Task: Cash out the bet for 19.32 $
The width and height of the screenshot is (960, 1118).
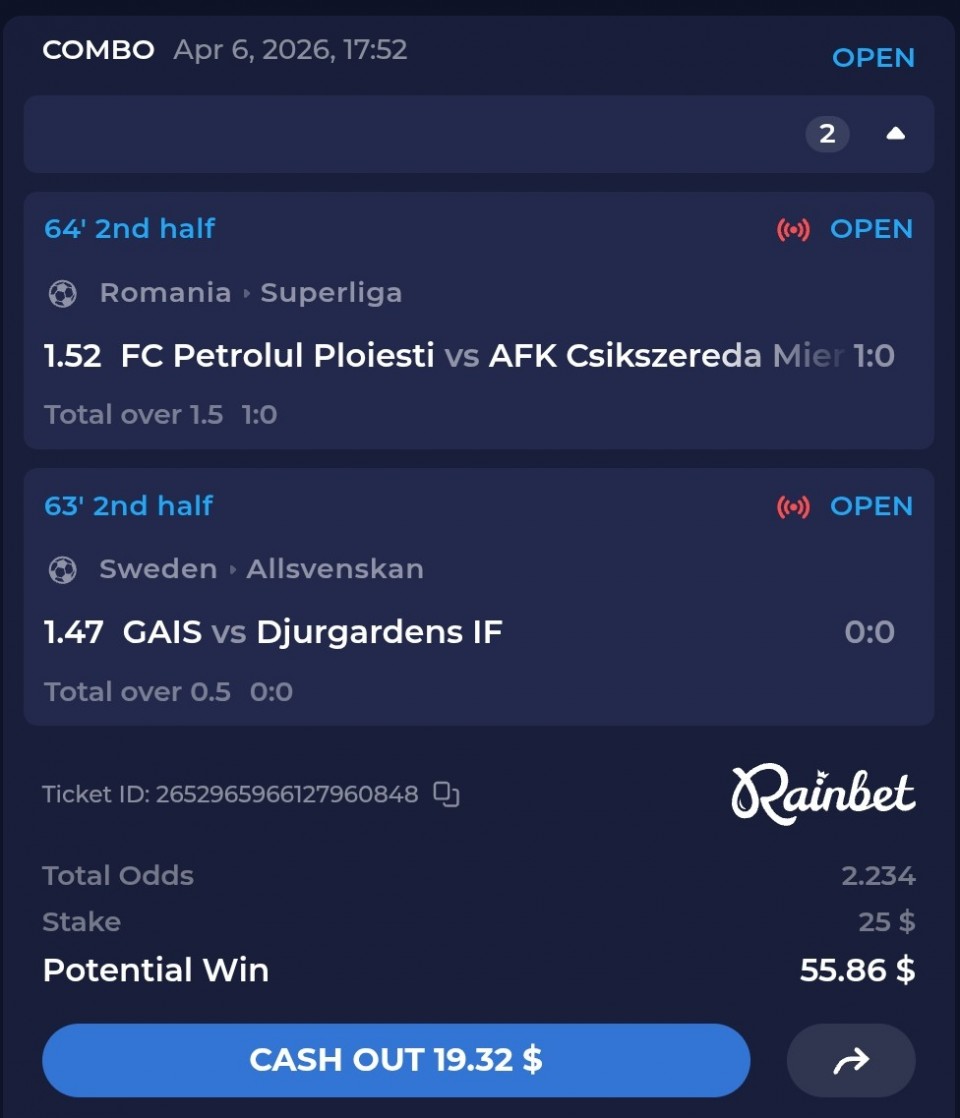Action: pos(396,1060)
